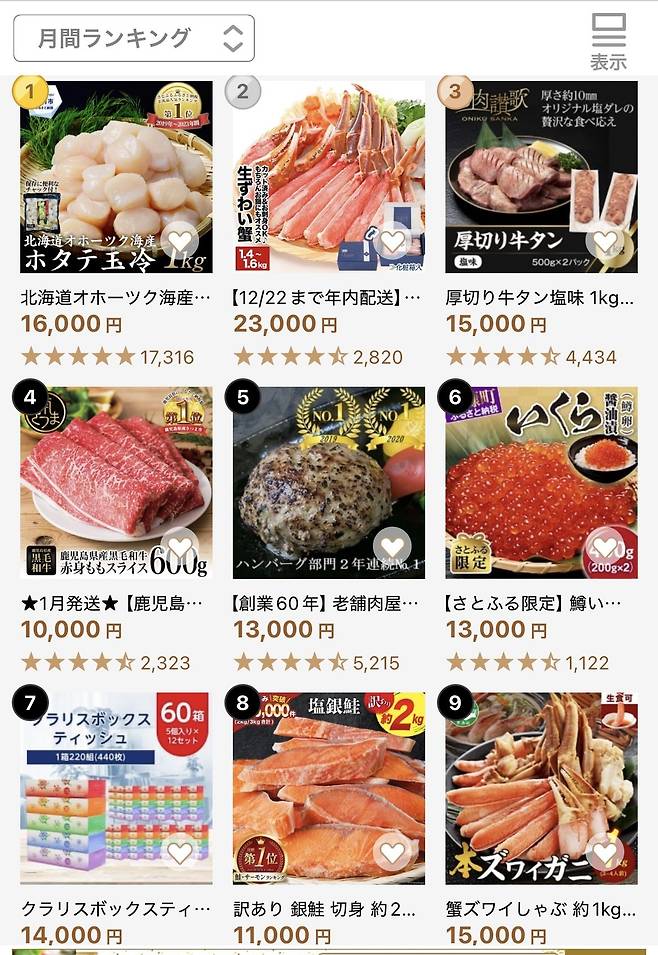
Task: Save the いくら醤油漬 item to favorites
Action: tap(605, 548)
